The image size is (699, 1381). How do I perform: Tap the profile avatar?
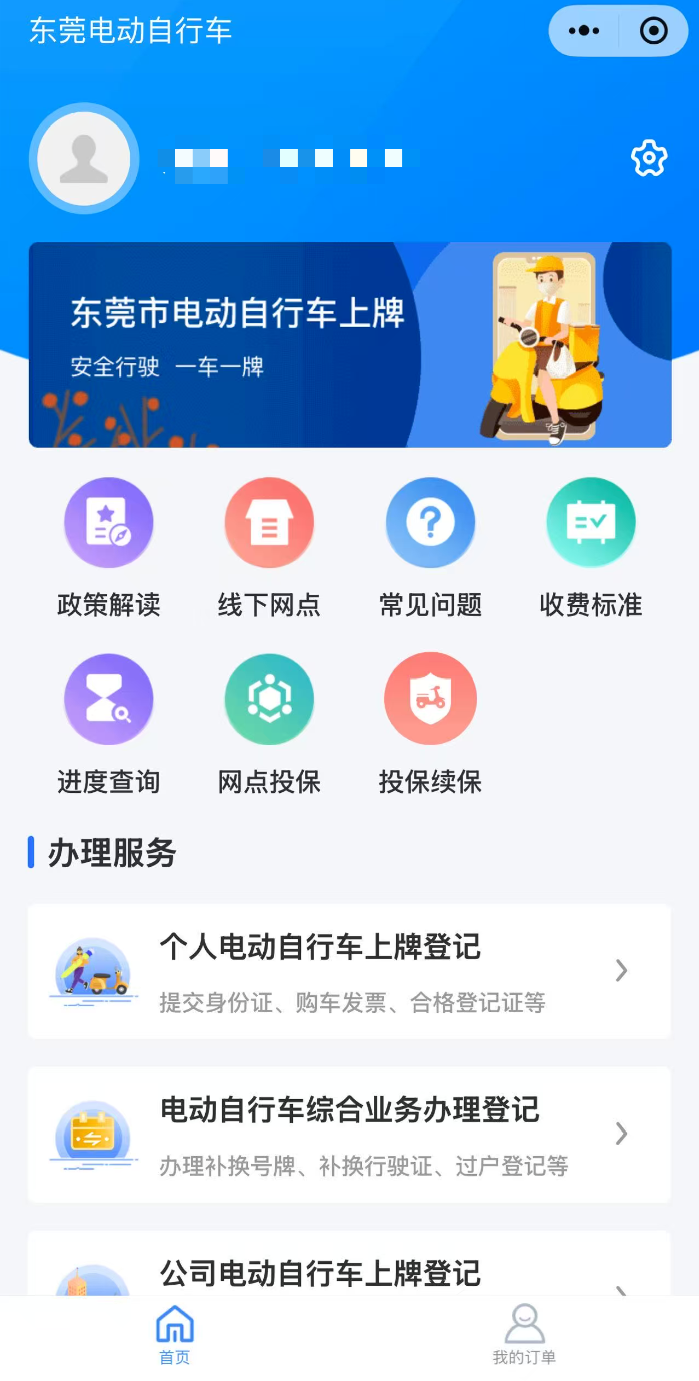84,158
